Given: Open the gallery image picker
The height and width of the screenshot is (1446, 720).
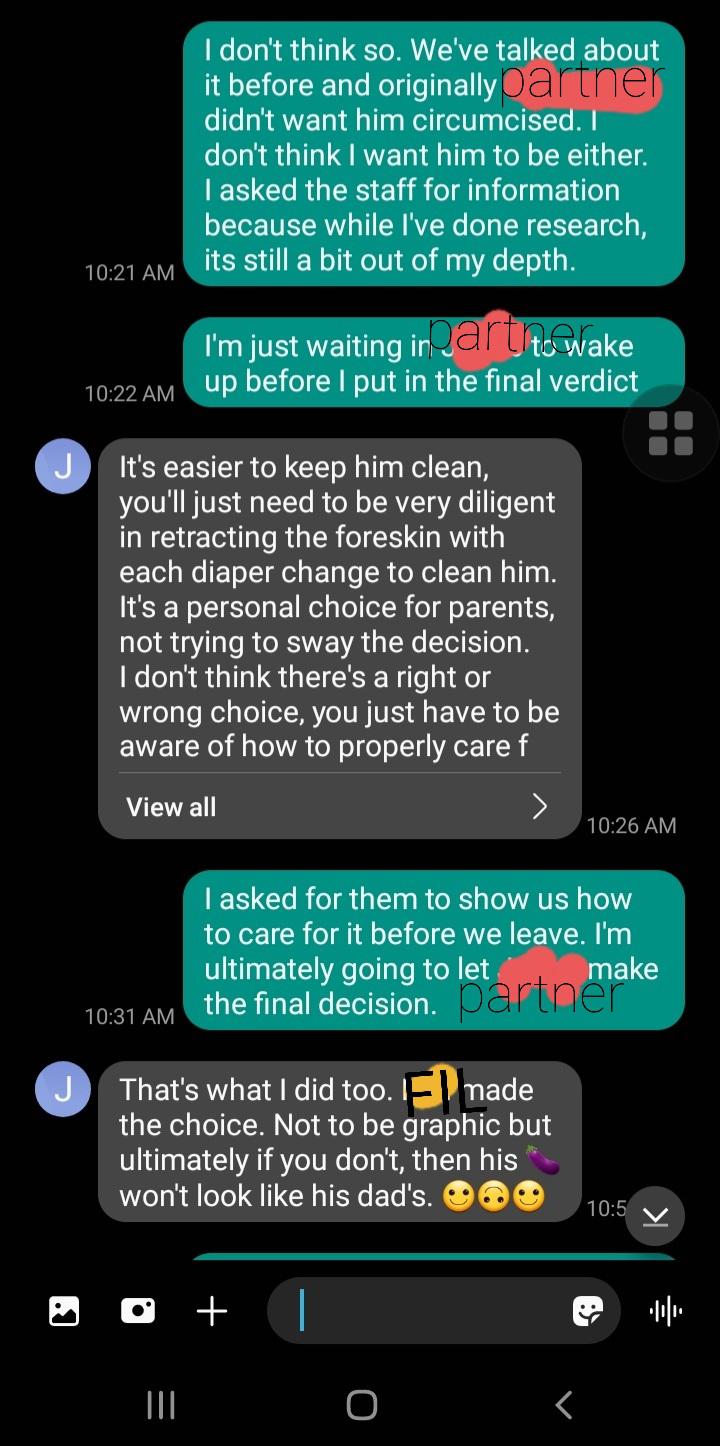Looking at the screenshot, I should (x=64, y=1311).
